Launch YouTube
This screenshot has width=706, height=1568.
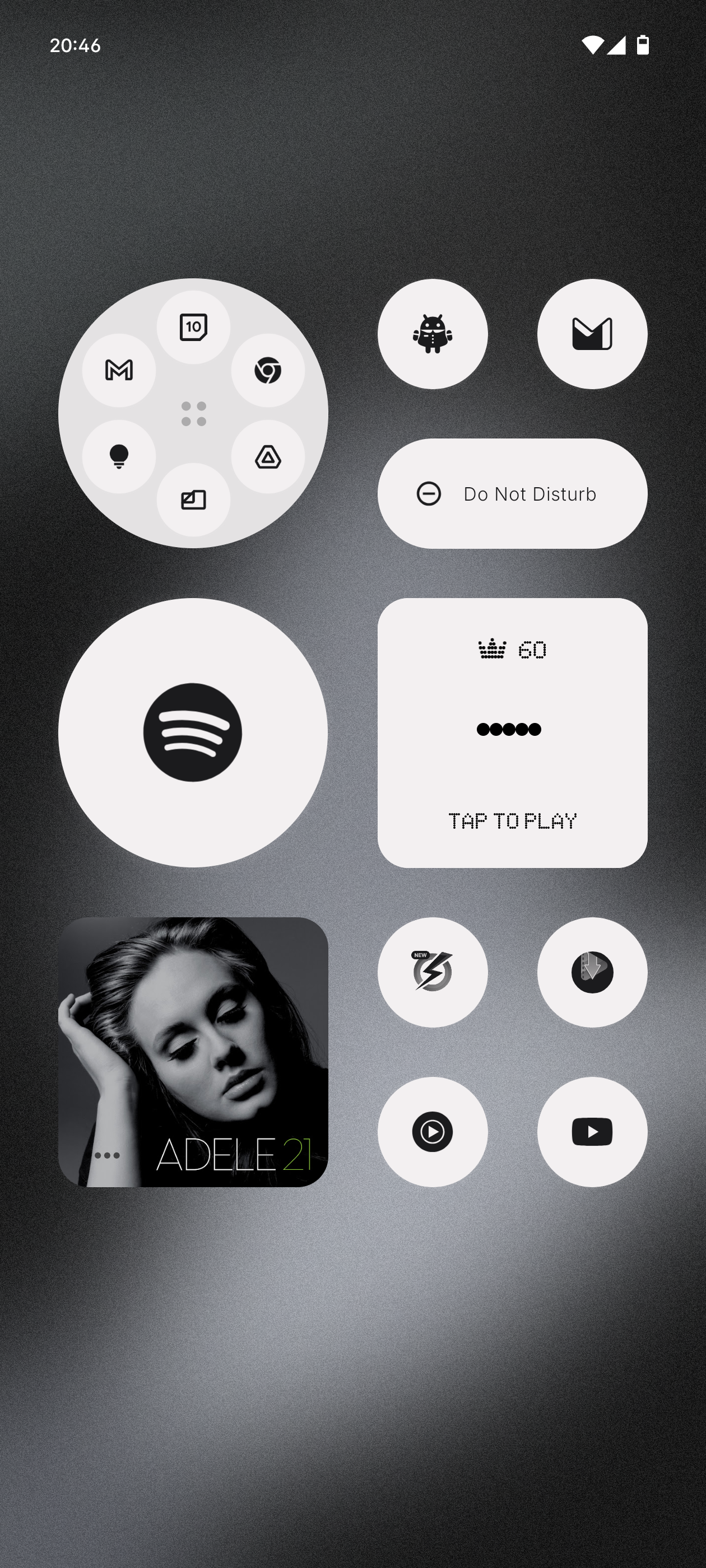pos(592,1132)
